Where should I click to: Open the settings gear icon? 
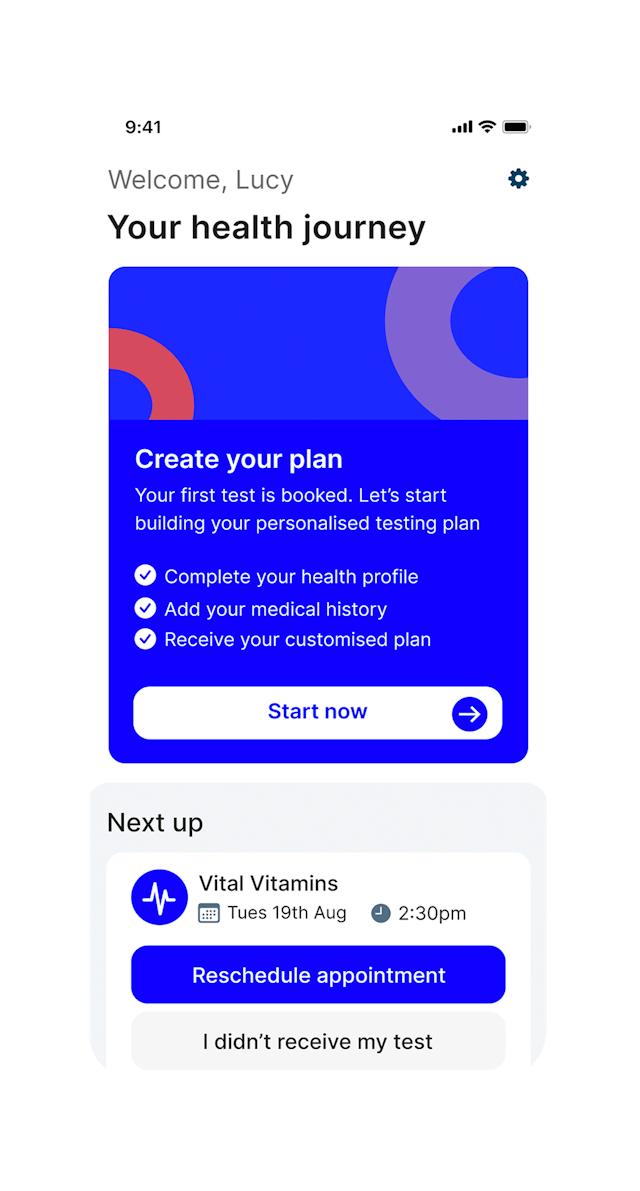pos(518,179)
